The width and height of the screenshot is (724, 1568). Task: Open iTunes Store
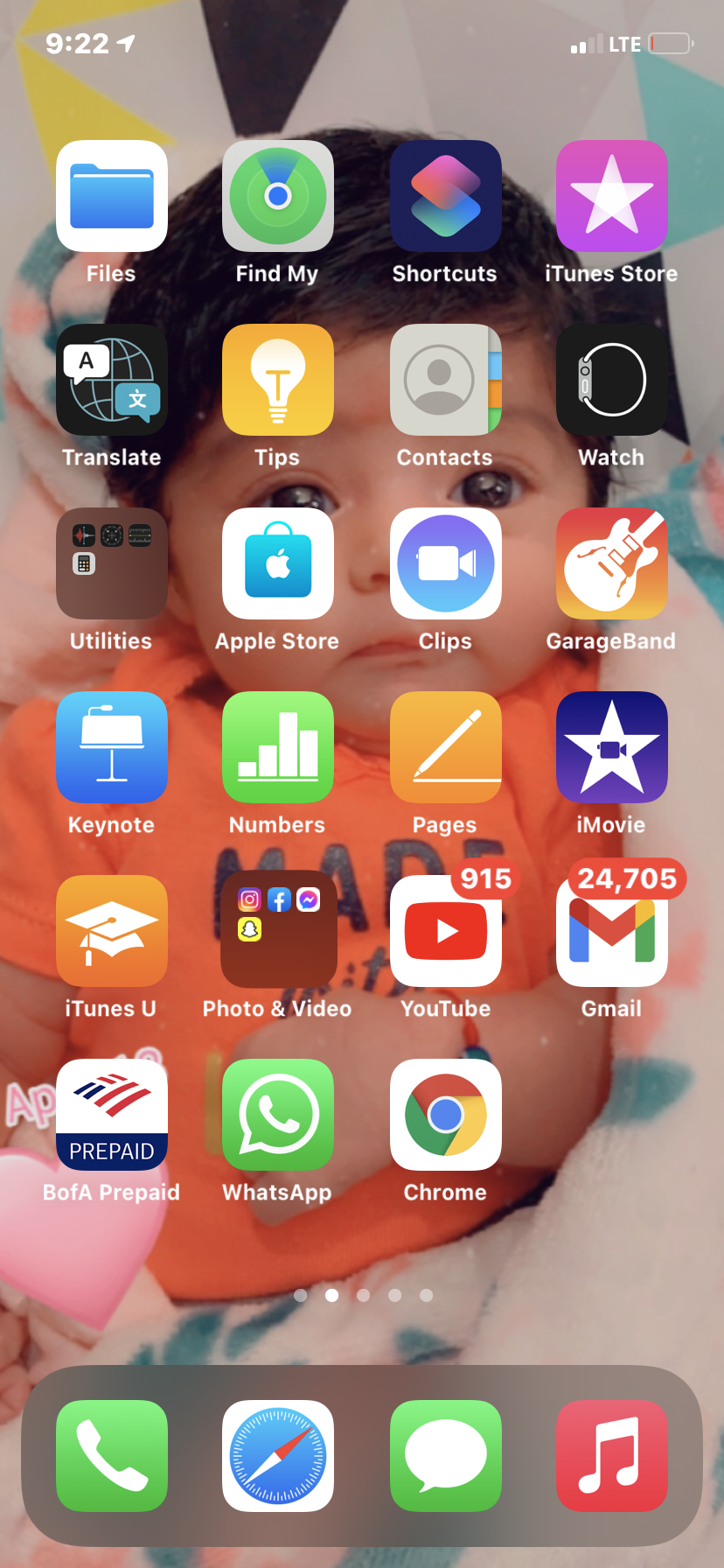(612, 196)
